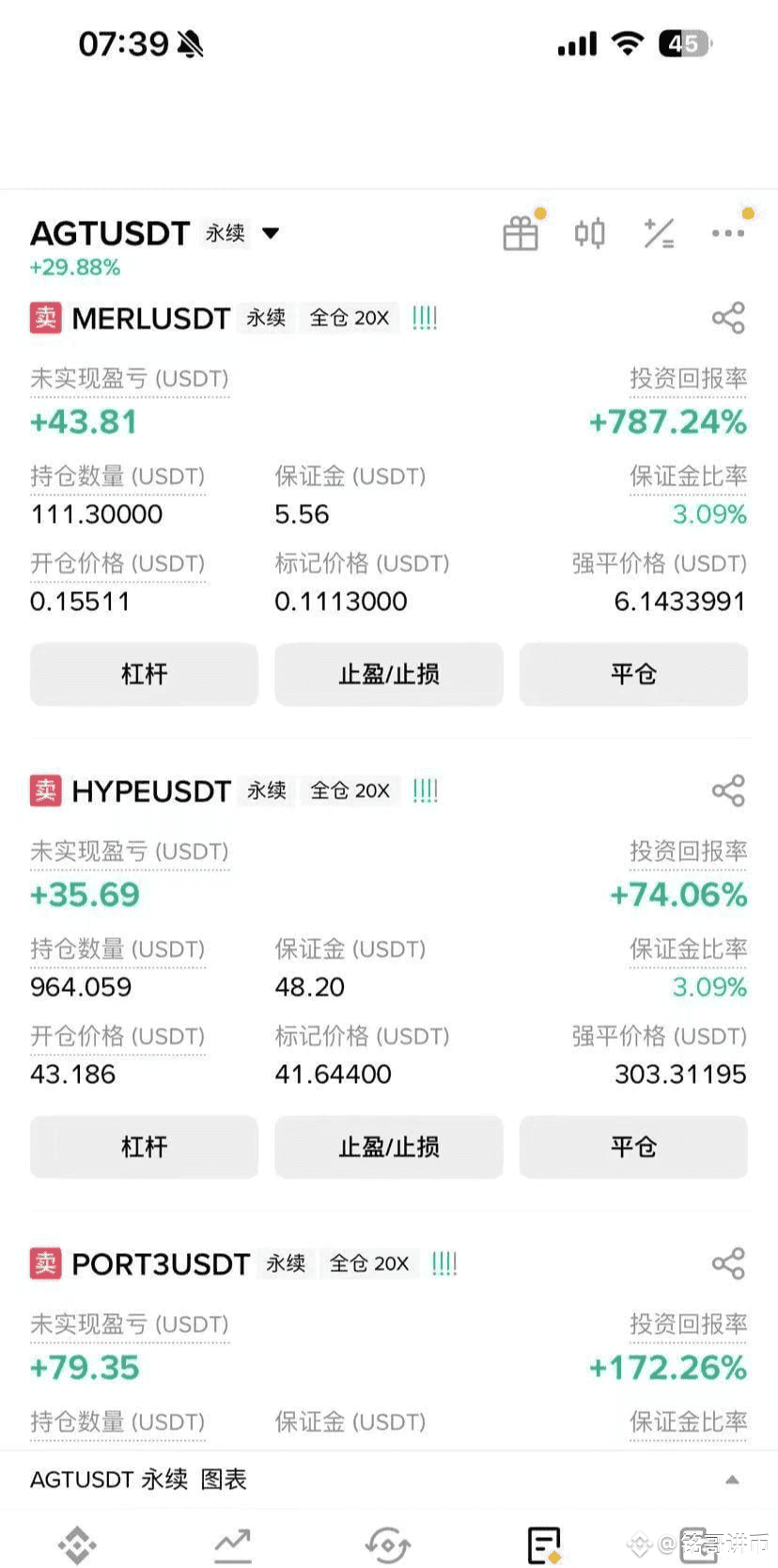Viewport: 778px width, 1568px height.
Task: Share the PORT3USDT position
Action: (x=728, y=1263)
